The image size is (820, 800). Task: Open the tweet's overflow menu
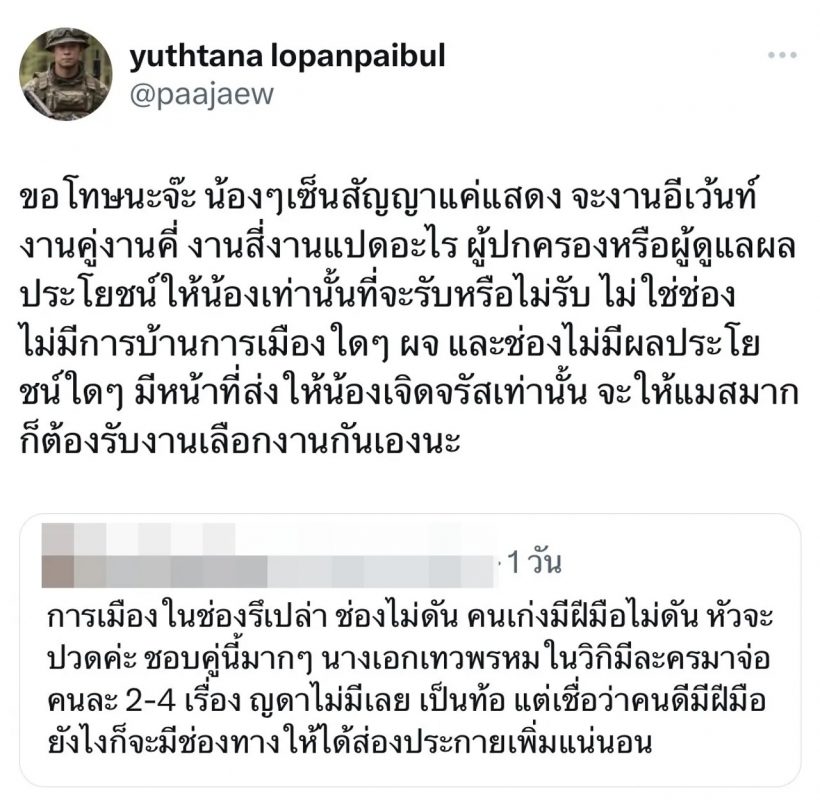coord(782,55)
